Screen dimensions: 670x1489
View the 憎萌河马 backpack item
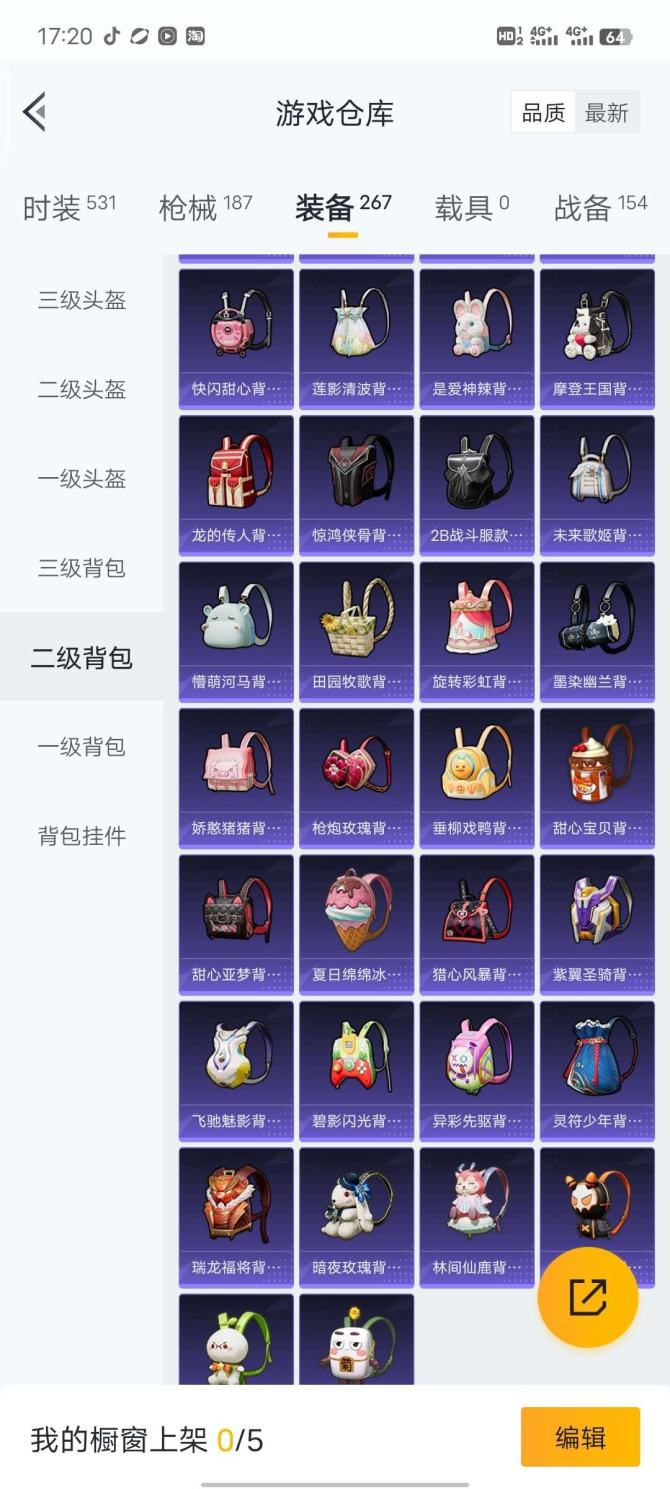(x=236, y=631)
